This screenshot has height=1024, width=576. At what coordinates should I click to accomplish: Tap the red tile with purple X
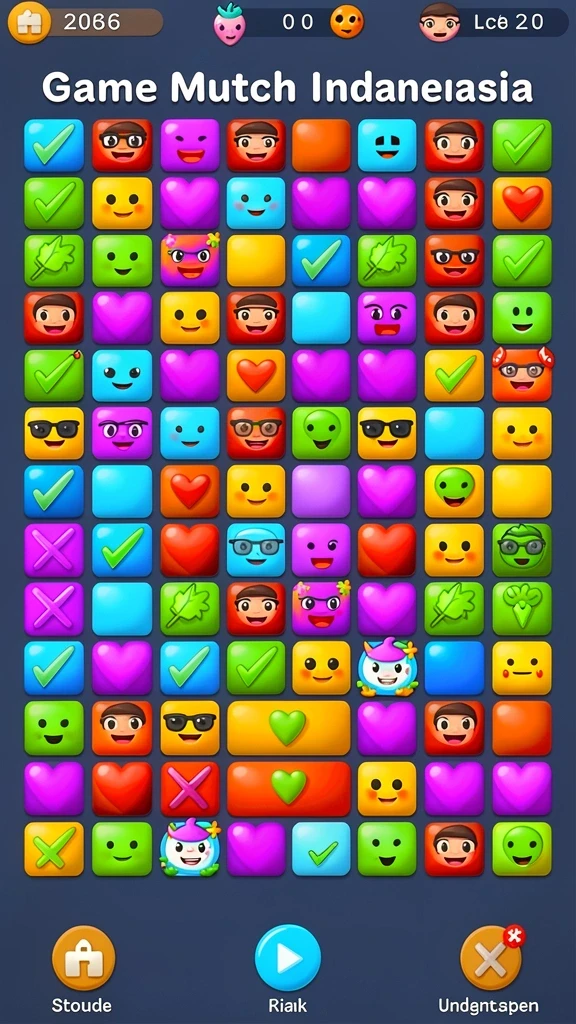click(189, 788)
